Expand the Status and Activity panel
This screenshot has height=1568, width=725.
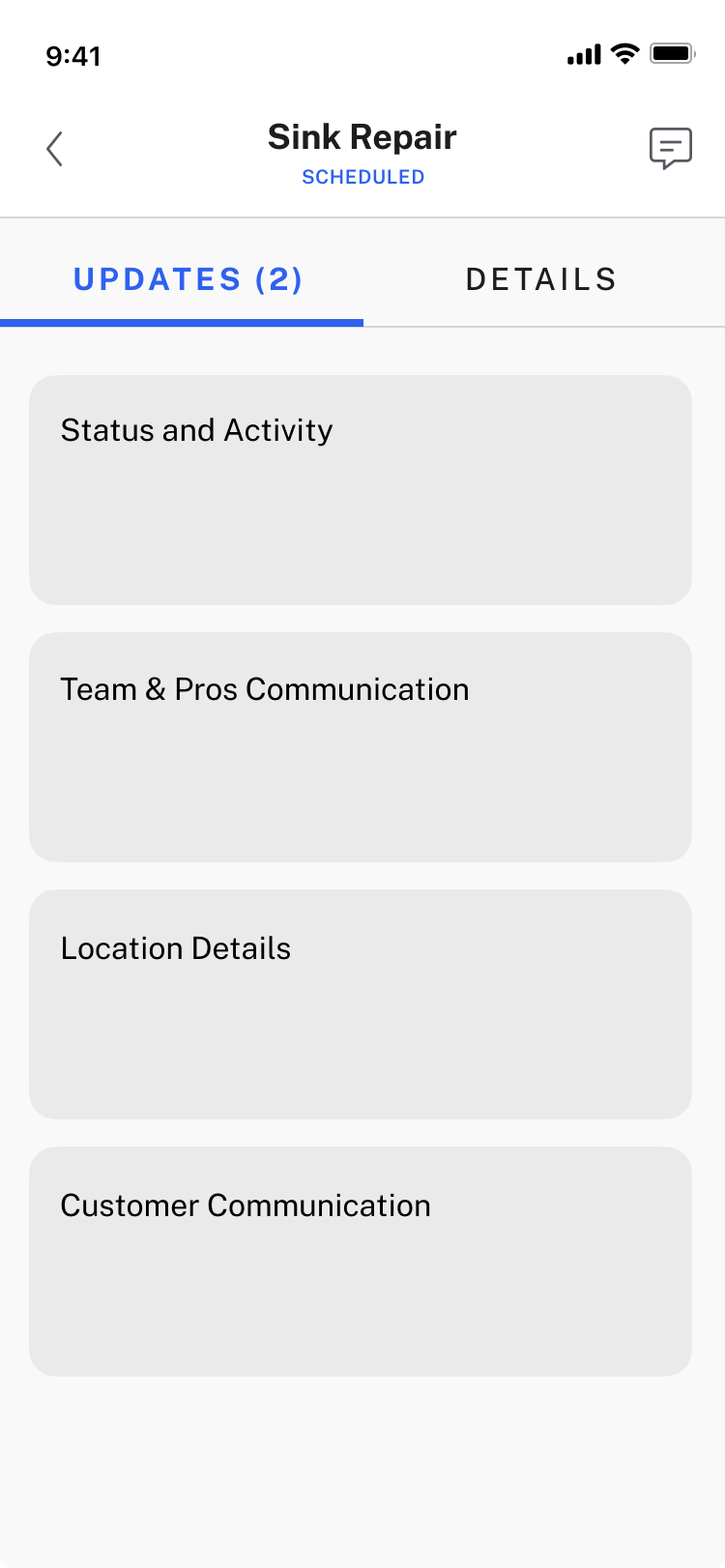coord(361,489)
